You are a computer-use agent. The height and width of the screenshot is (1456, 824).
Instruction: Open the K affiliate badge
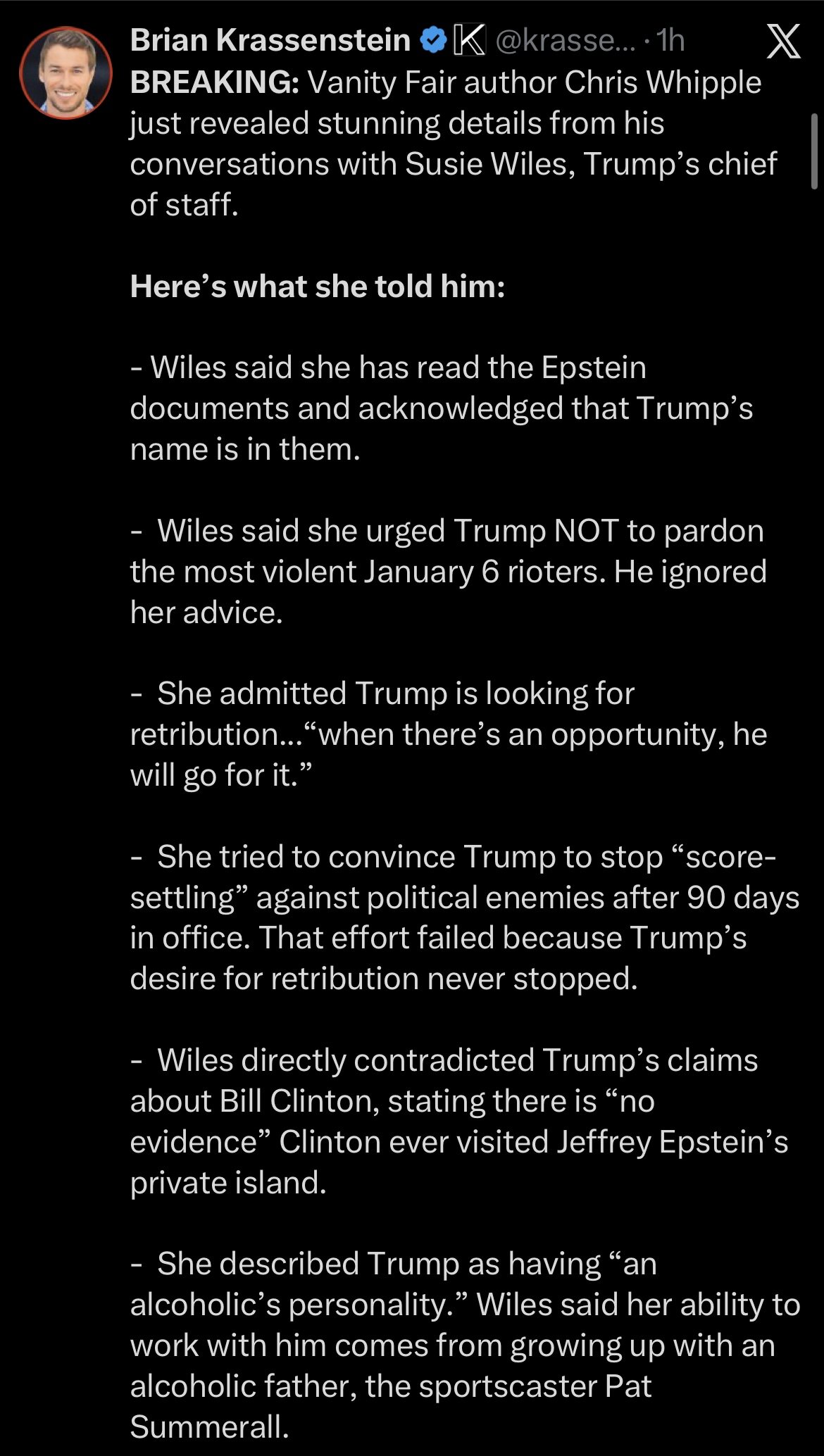469,41
